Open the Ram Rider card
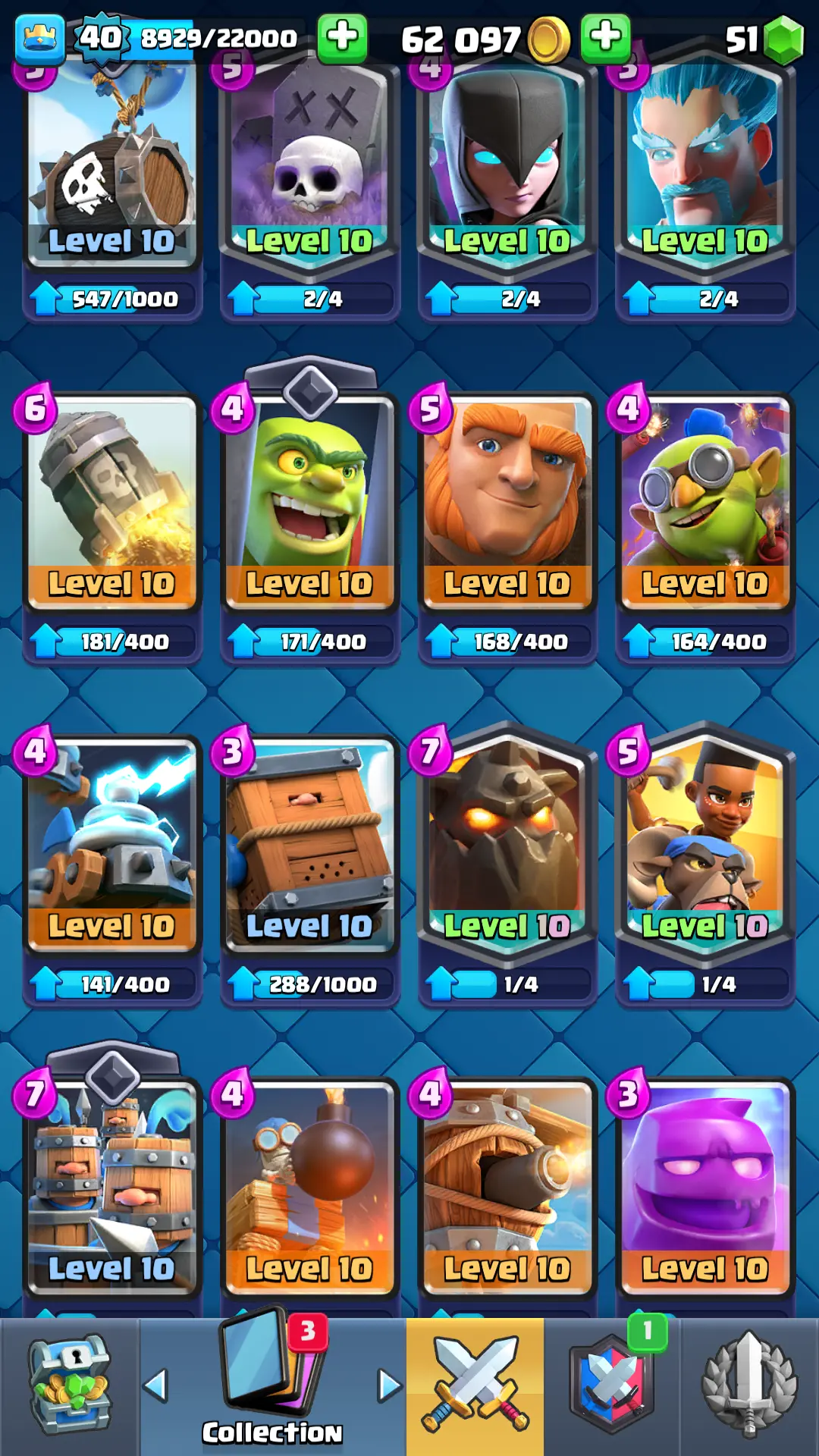819x1456 pixels. point(704,842)
